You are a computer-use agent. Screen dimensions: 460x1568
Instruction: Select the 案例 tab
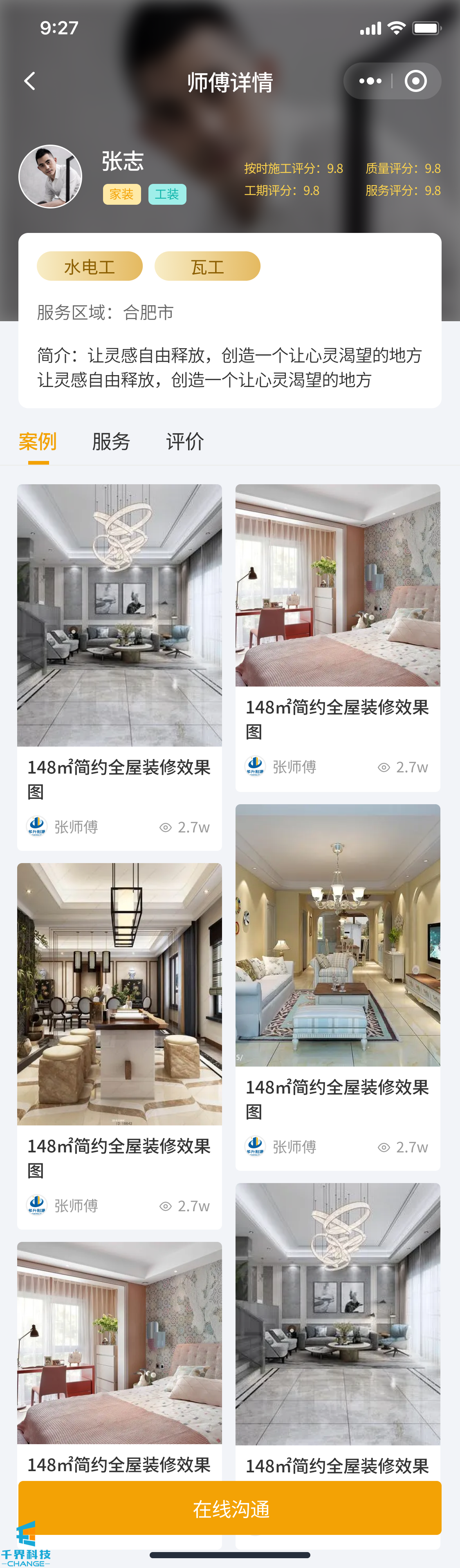click(x=38, y=441)
